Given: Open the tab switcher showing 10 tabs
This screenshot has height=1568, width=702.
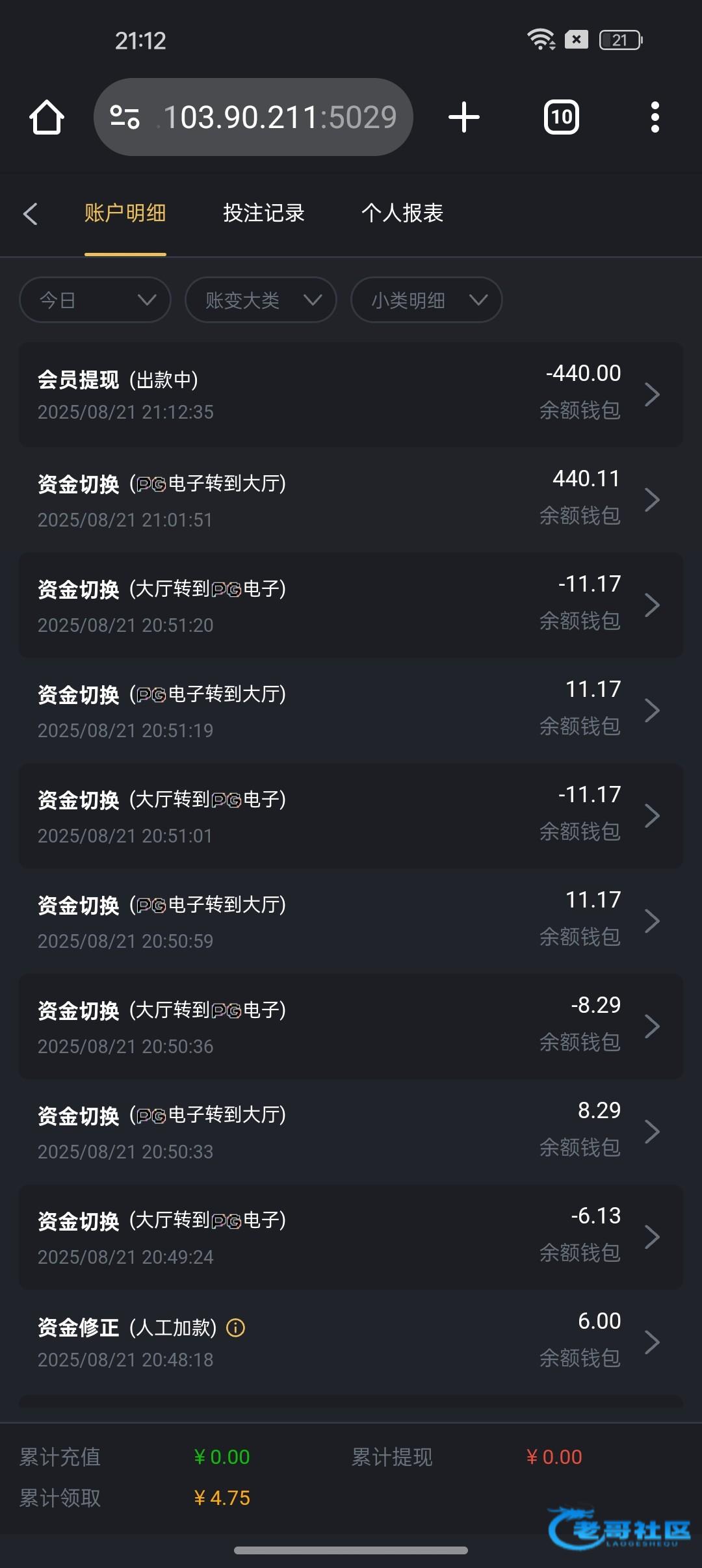Looking at the screenshot, I should point(561,118).
